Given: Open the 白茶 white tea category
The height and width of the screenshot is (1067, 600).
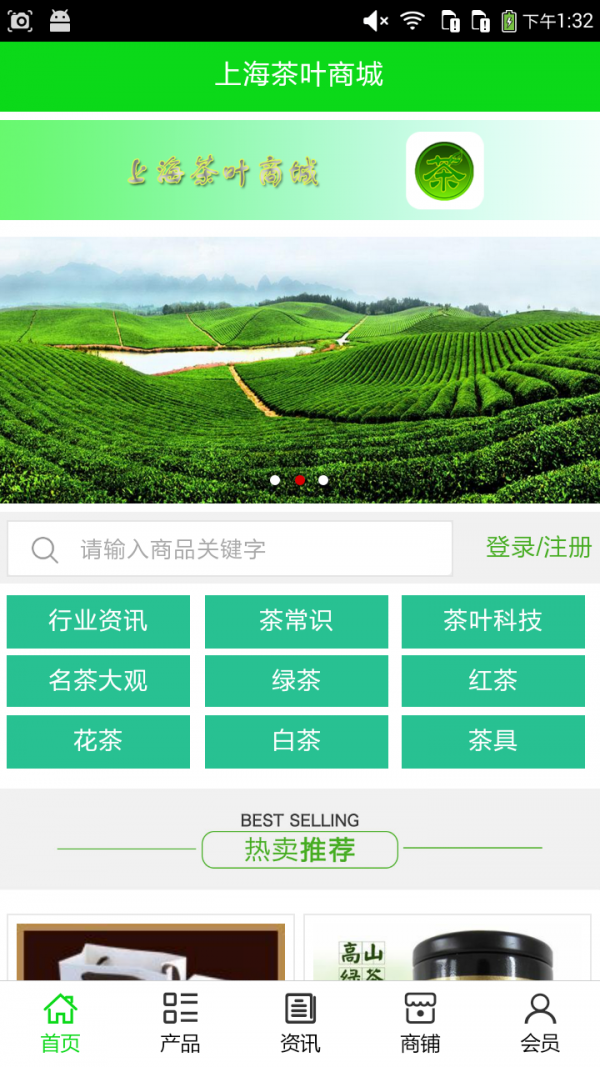Looking at the screenshot, I should coord(296,741).
